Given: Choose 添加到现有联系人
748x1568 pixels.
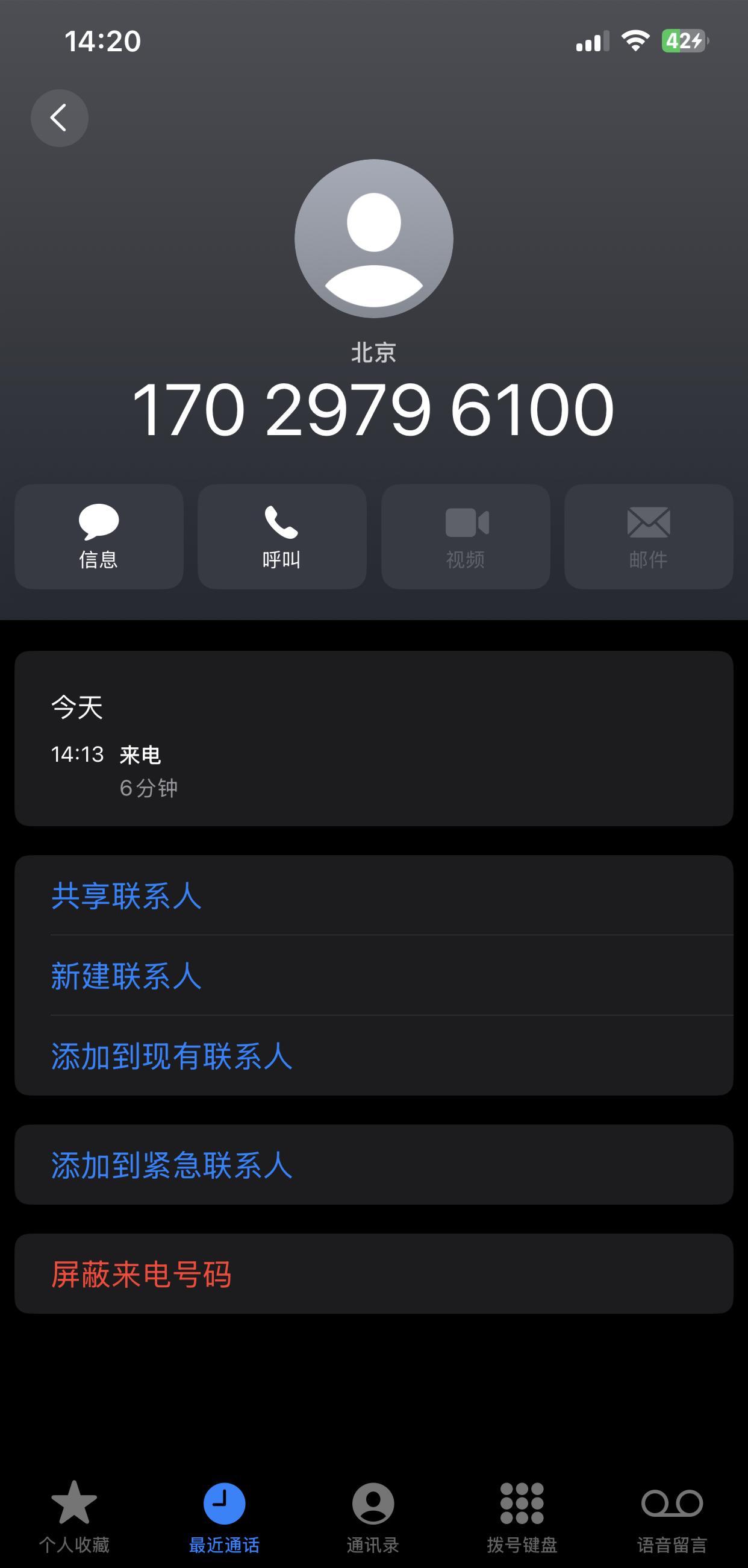Looking at the screenshot, I should pos(172,1056).
